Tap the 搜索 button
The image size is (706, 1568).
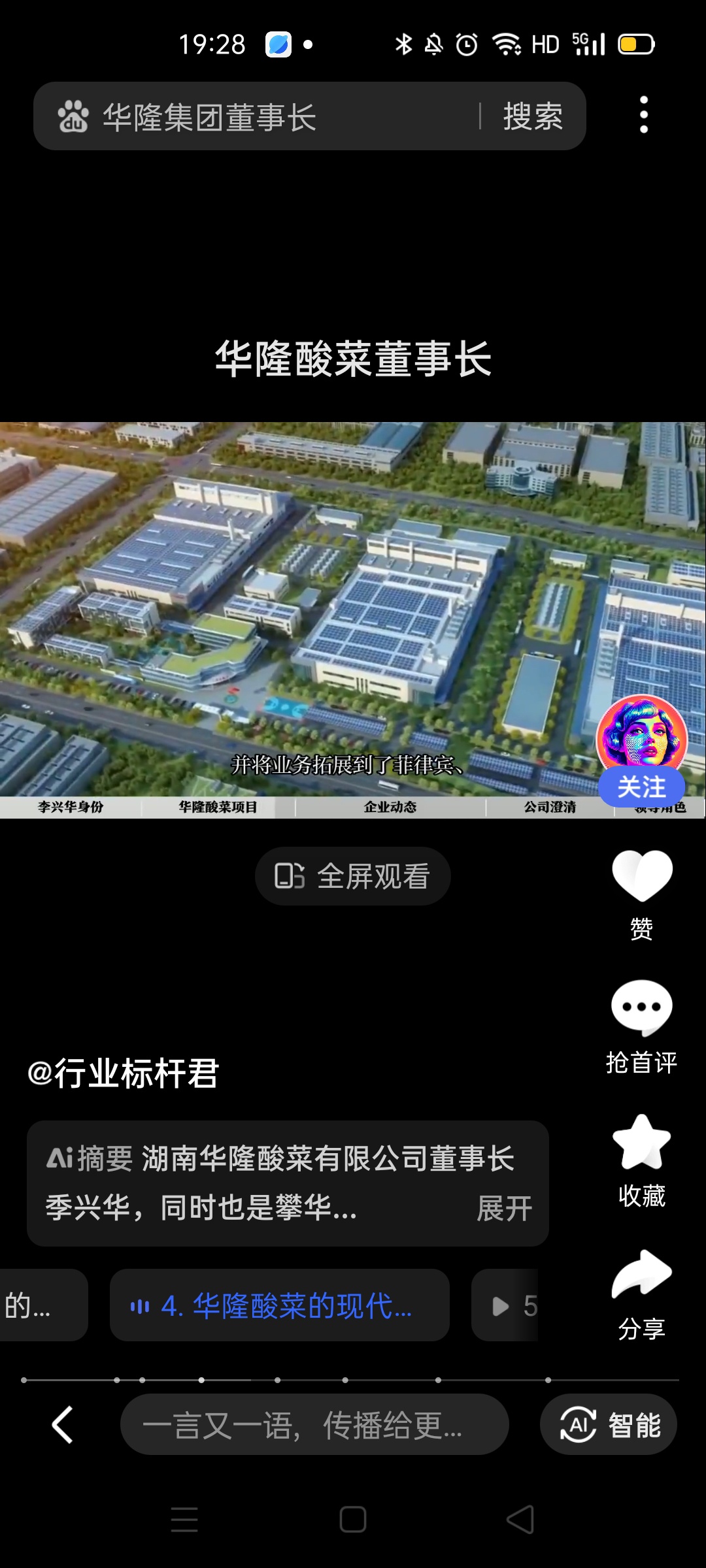click(x=533, y=117)
